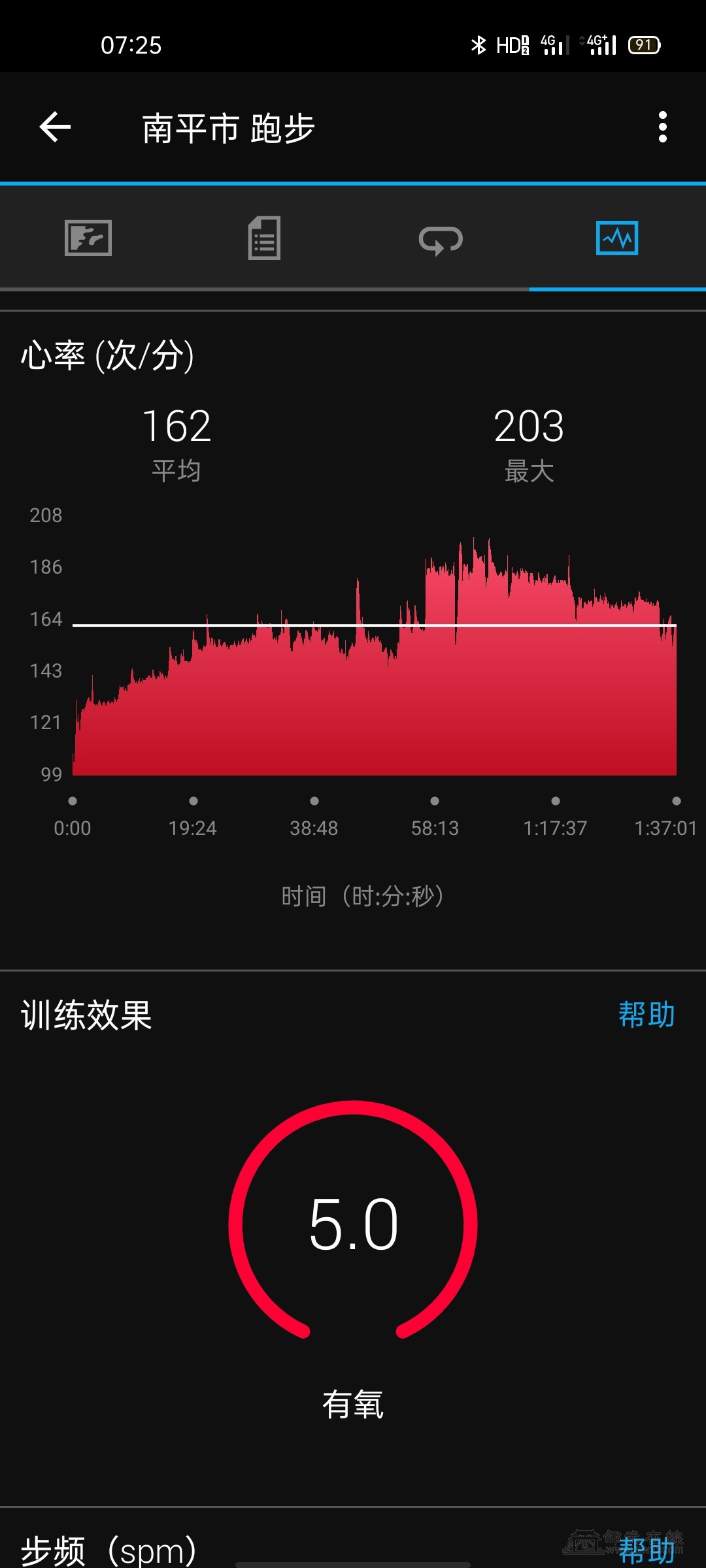Go back using the arrow icon
Screen dimensions: 706x1568
pyautogui.click(x=55, y=127)
